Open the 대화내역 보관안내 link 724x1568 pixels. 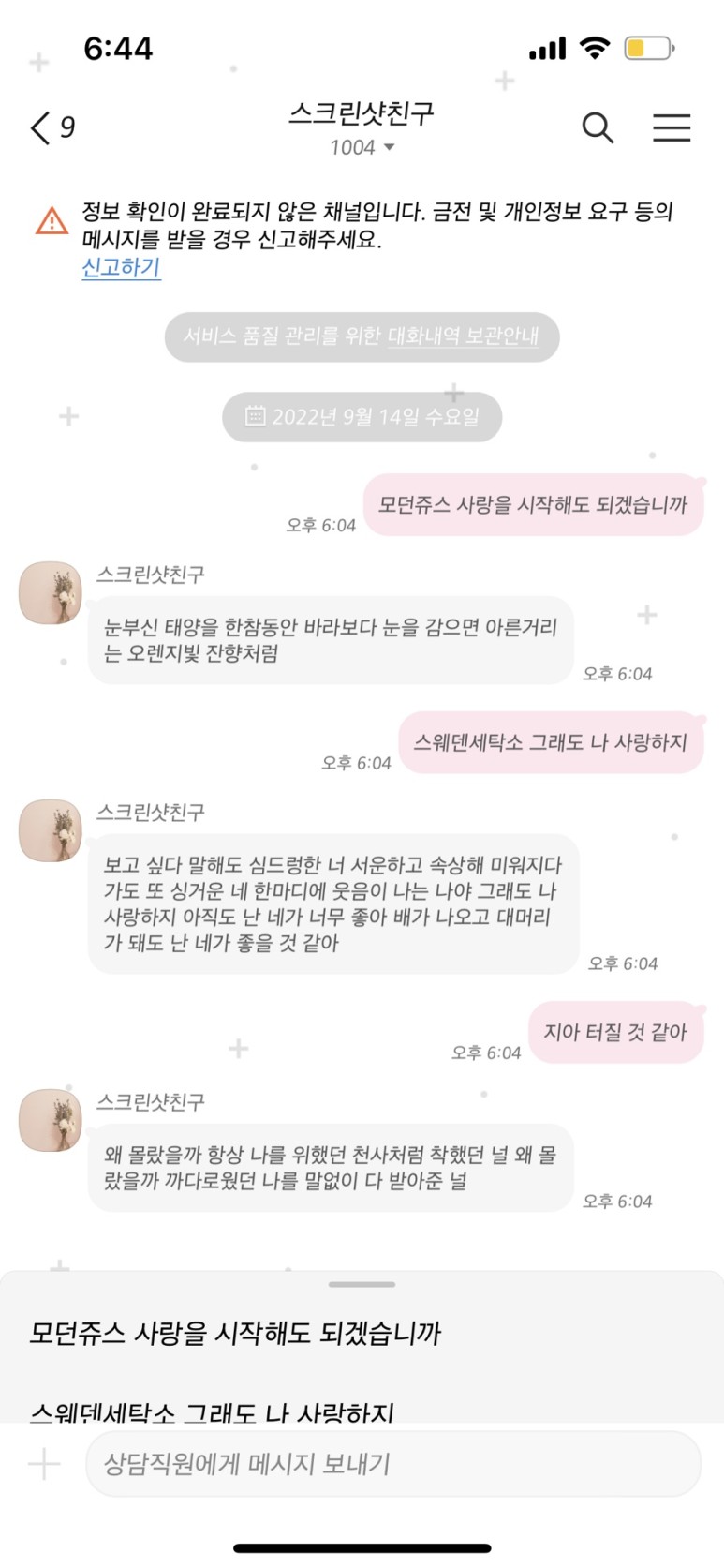(463, 336)
